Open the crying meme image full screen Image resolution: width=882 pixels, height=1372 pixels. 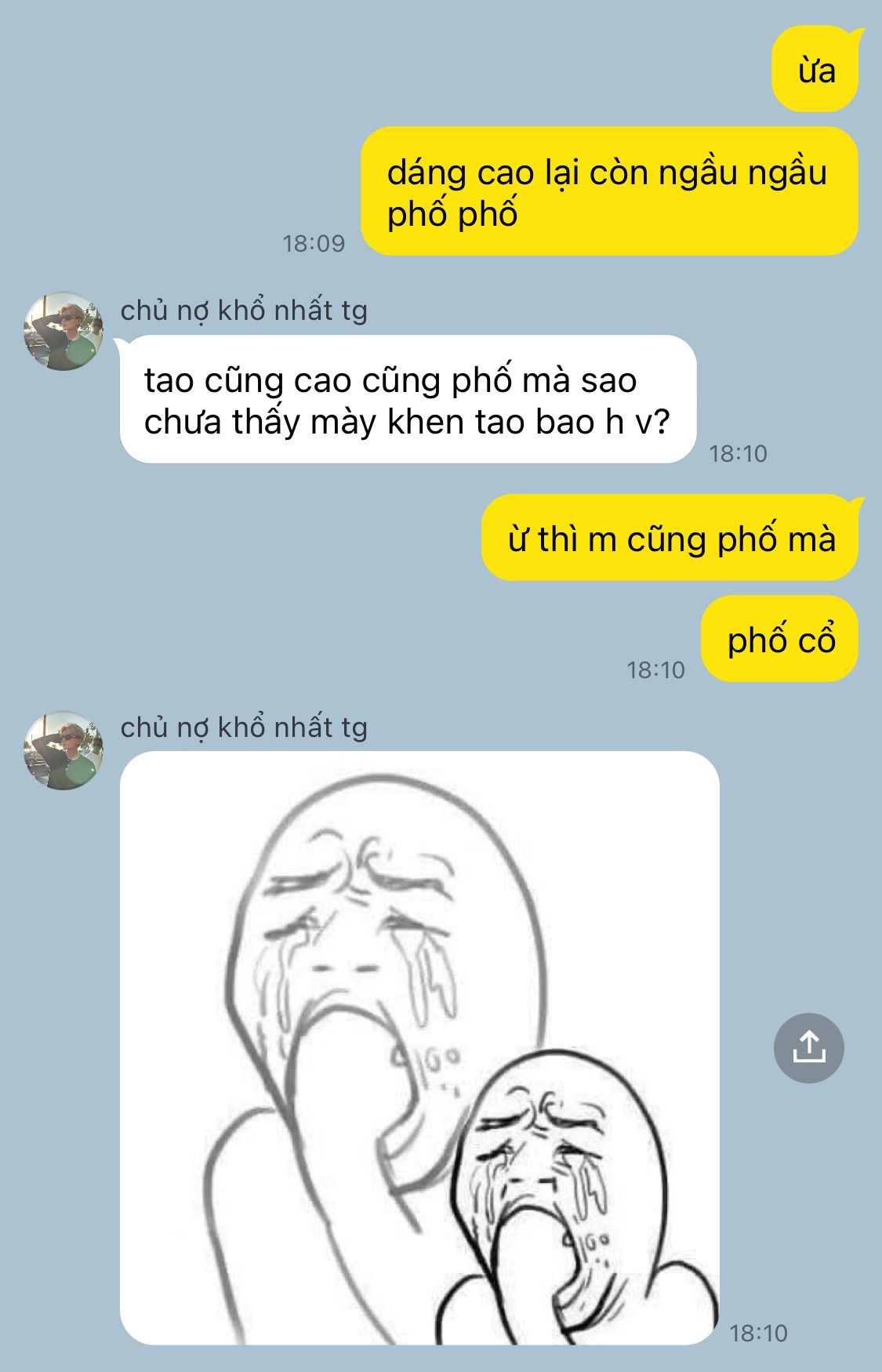point(419,1047)
